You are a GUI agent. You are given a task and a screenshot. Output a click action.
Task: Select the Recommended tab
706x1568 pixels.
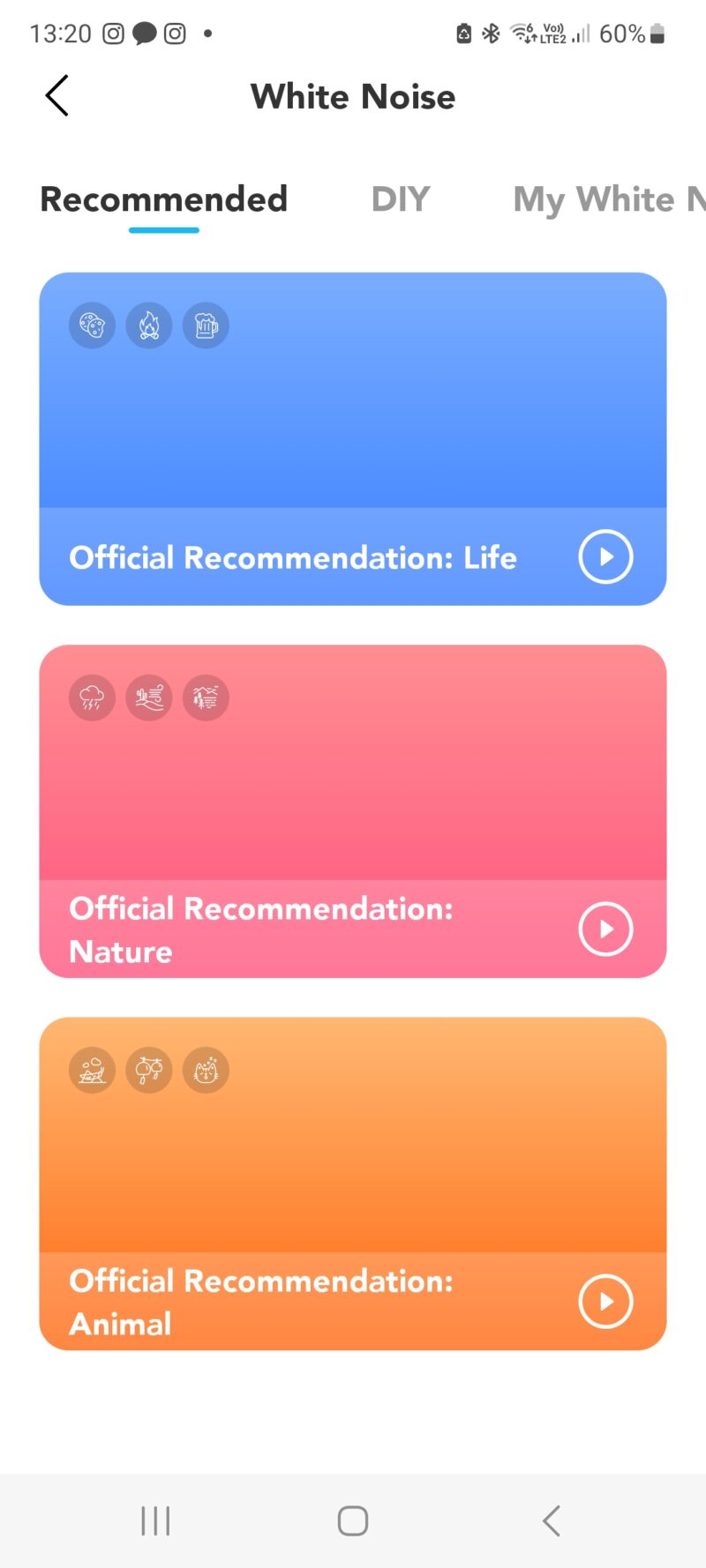coord(164,199)
